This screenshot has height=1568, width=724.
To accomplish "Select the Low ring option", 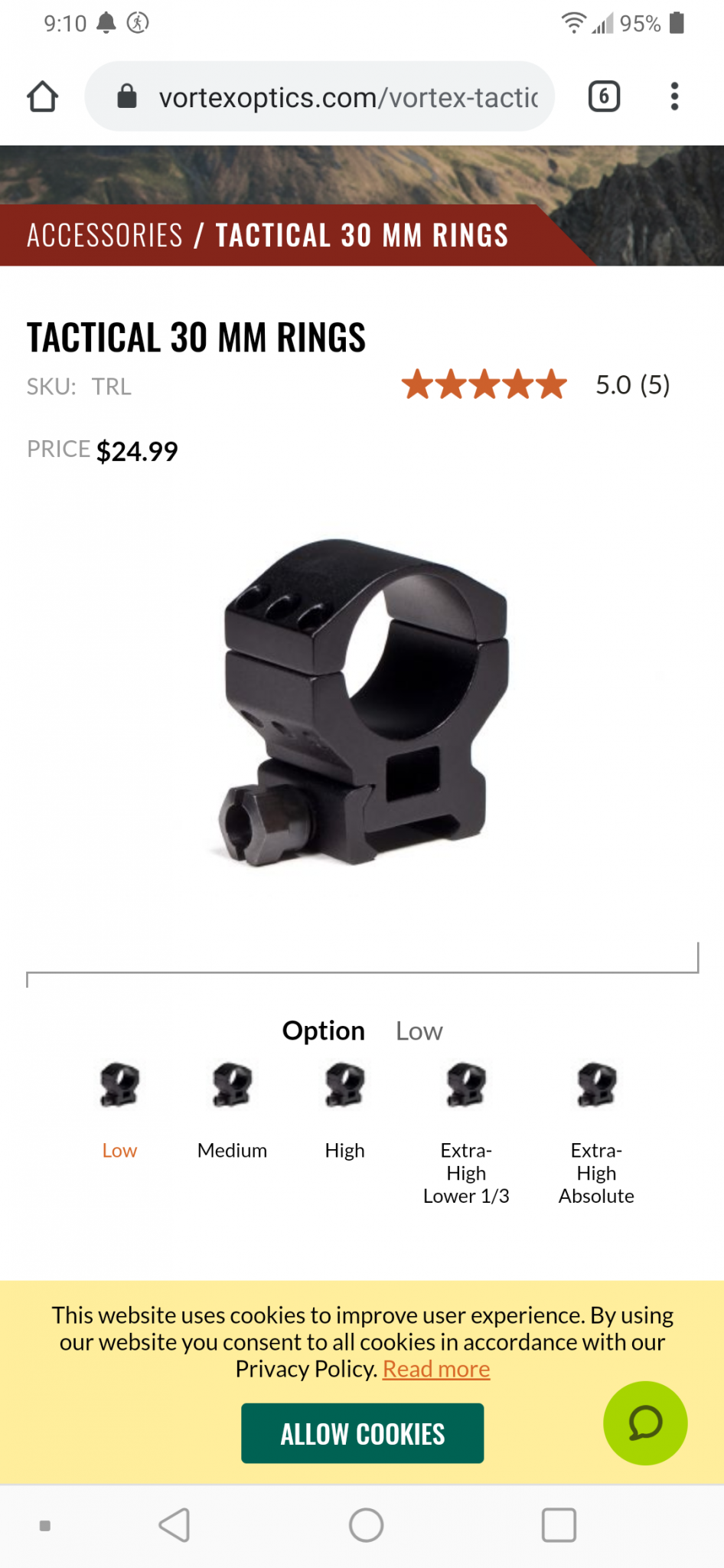I will tap(119, 1106).
